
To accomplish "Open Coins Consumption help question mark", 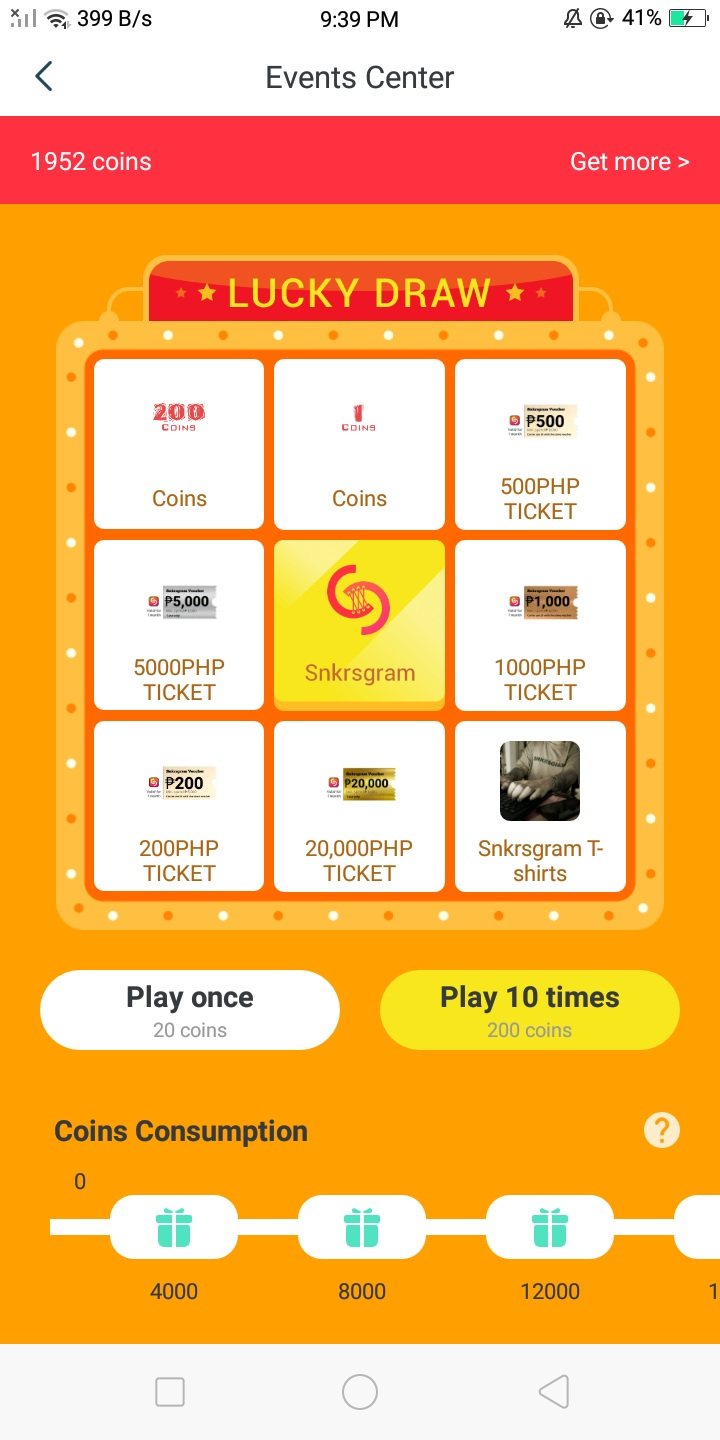I will point(661,1131).
